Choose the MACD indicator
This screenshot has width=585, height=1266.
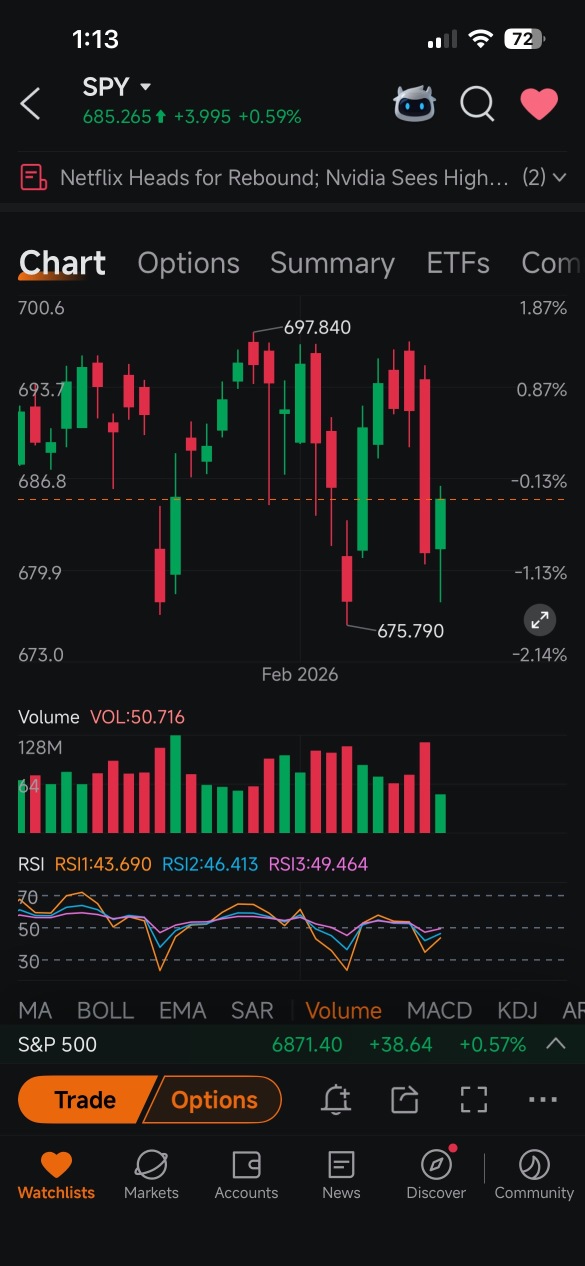click(x=439, y=1010)
